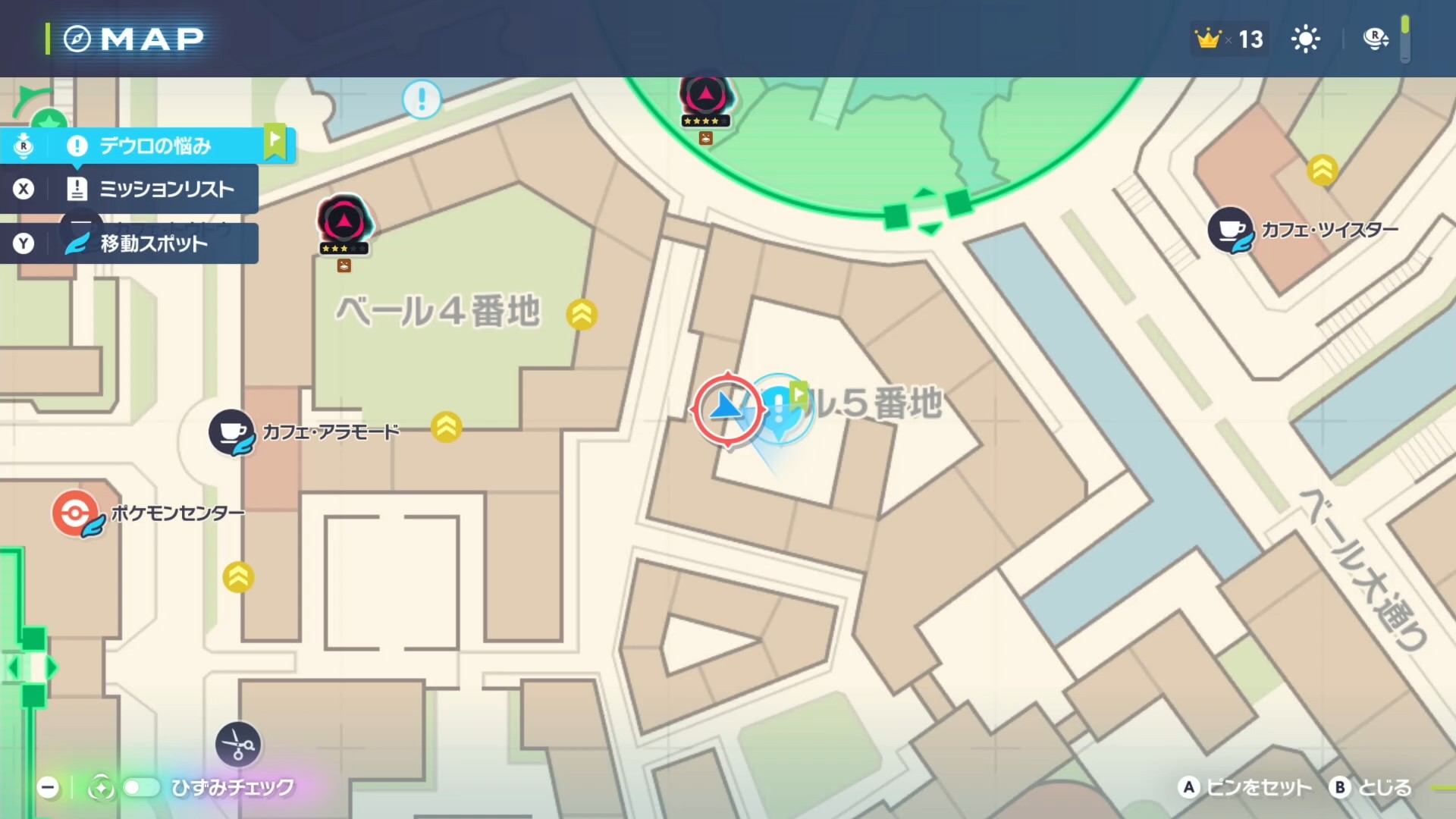This screenshot has height=819, width=1456.
Task: Set a pin with ピンをセット
Action: coord(1245,788)
